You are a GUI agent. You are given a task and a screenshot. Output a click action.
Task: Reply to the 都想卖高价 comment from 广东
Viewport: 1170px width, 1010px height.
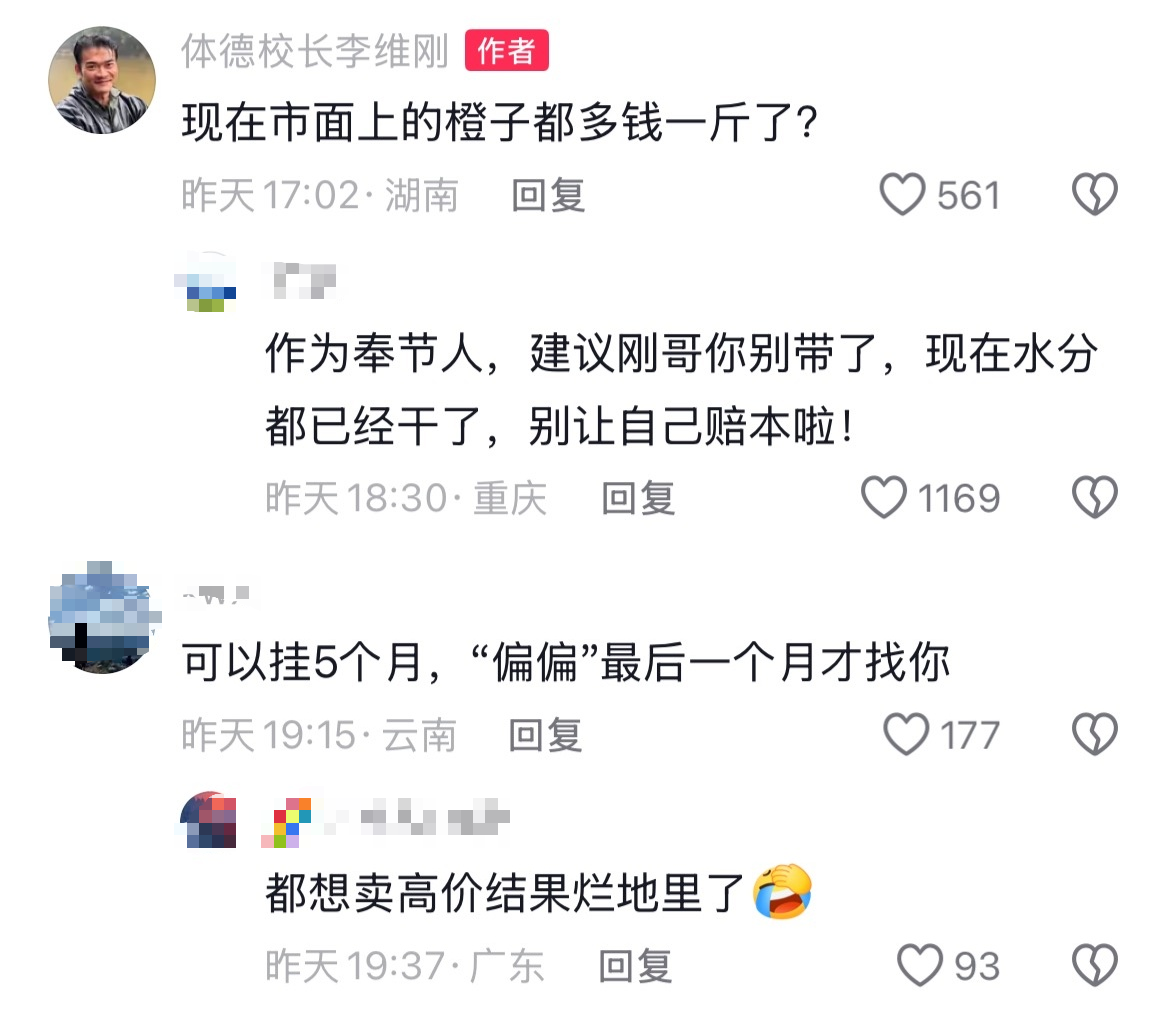pos(634,966)
